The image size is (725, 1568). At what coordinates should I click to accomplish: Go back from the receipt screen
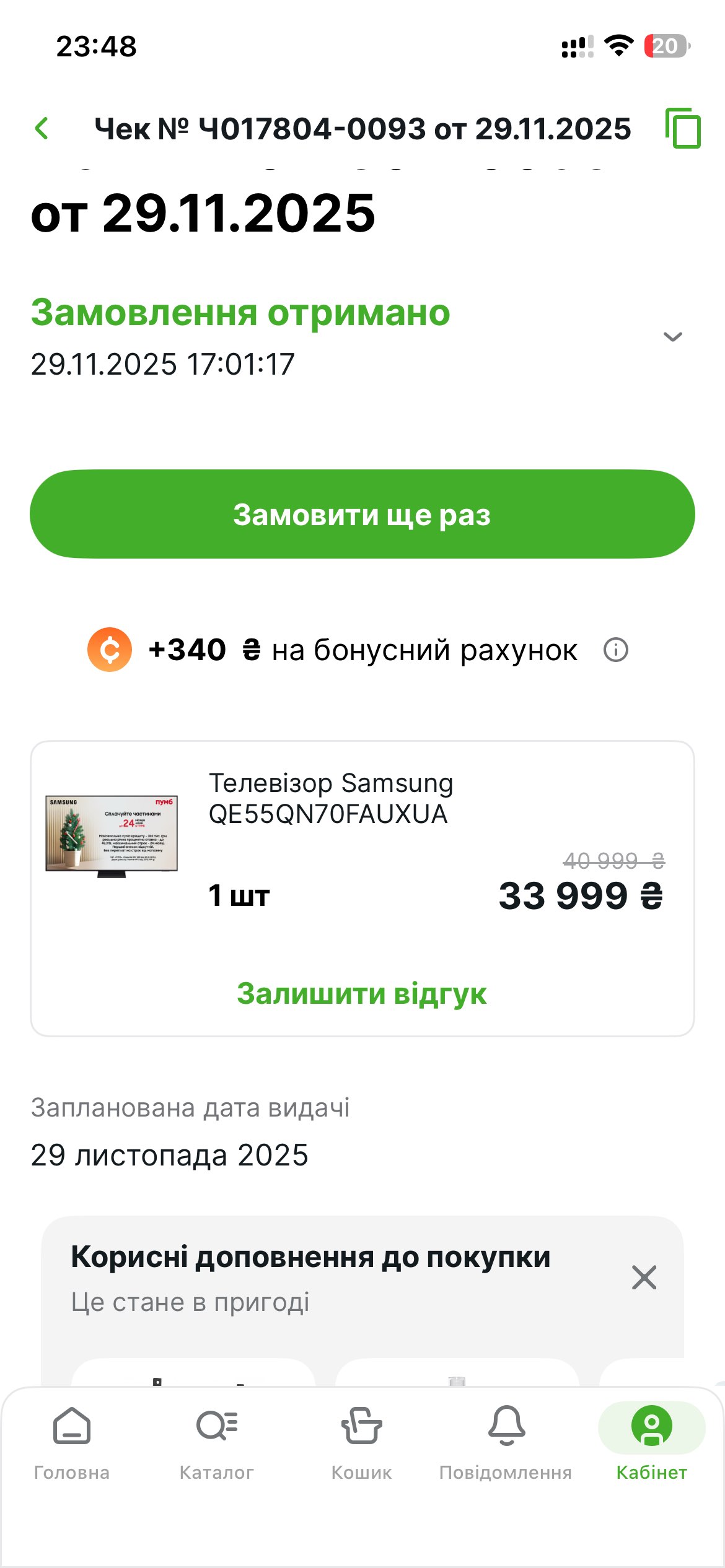coord(42,128)
